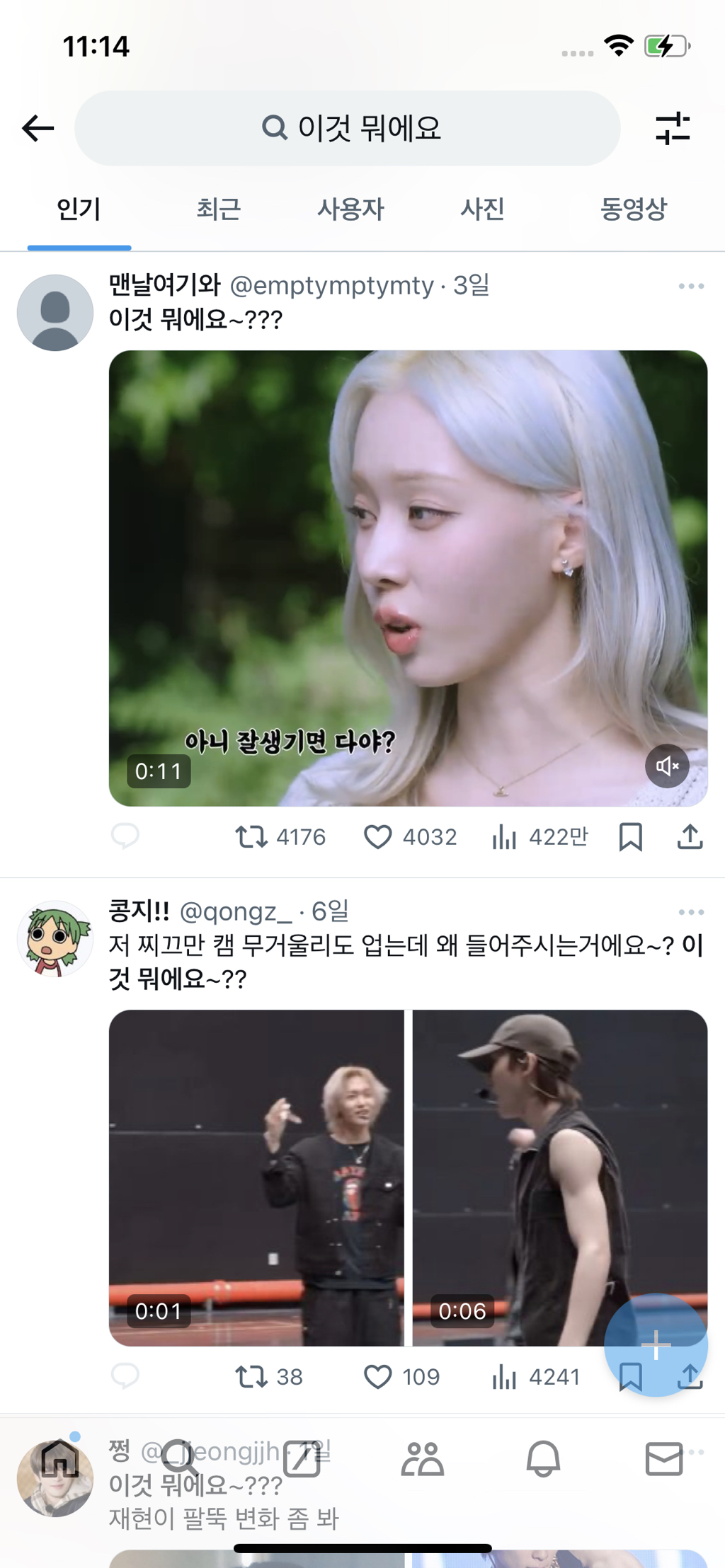Open 콩지!!'s profile avatar
The width and height of the screenshot is (725, 1568).
pos(55,938)
